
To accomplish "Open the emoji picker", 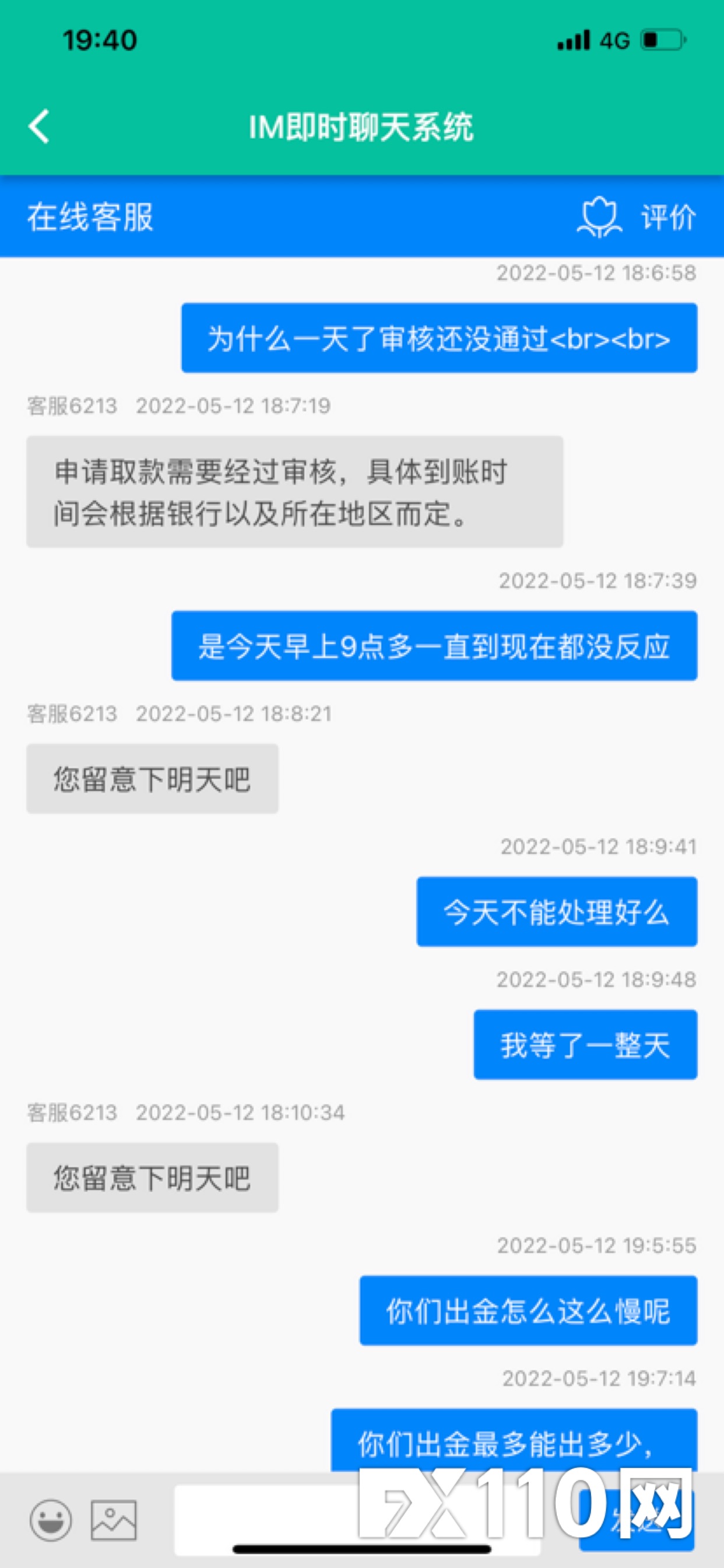I will (51, 1520).
